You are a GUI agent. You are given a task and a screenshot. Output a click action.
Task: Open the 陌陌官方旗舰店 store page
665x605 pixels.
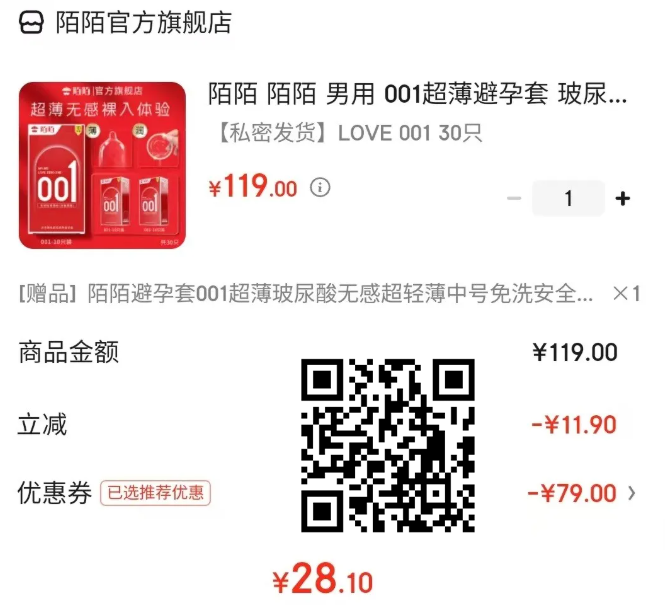[140, 22]
